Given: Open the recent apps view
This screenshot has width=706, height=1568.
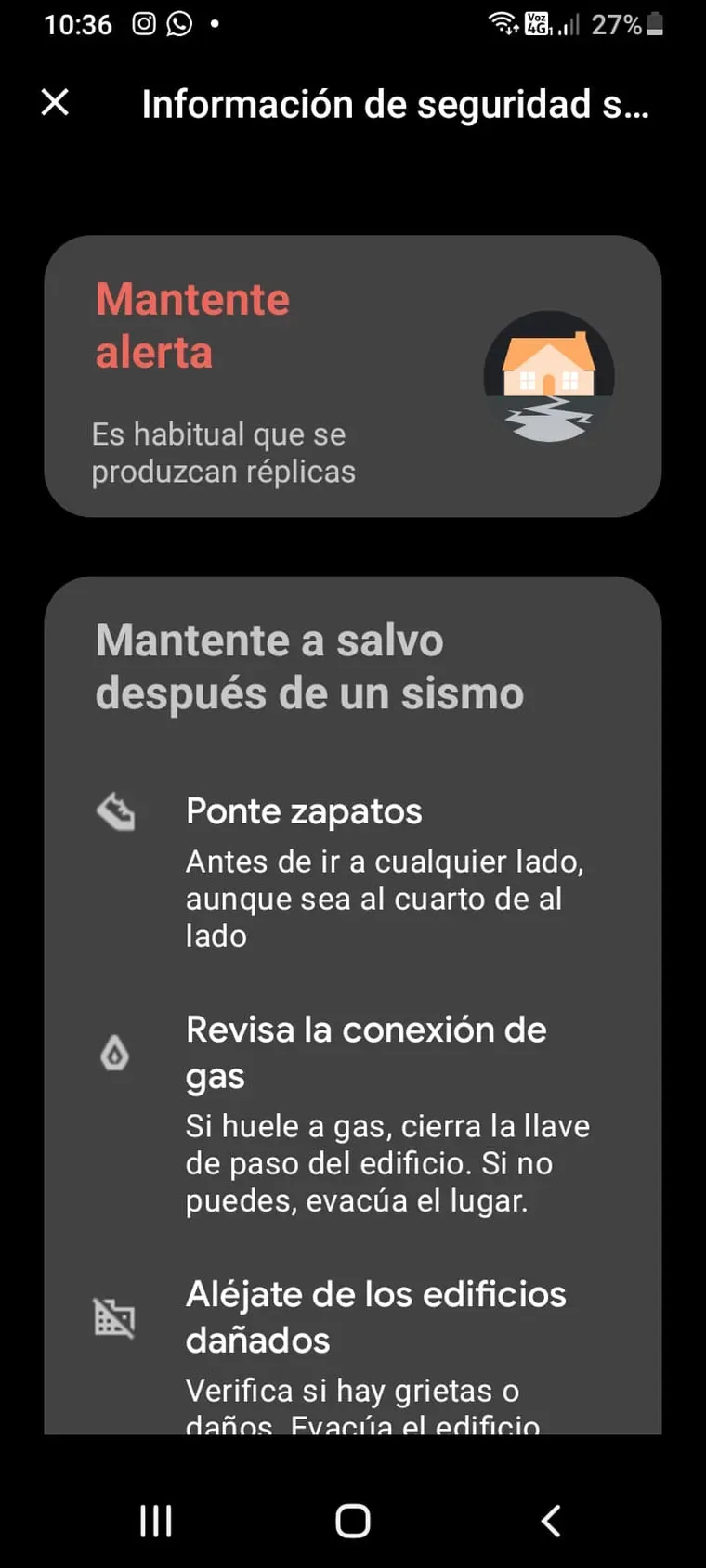Looking at the screenshot, I should tap(156, 1521).
